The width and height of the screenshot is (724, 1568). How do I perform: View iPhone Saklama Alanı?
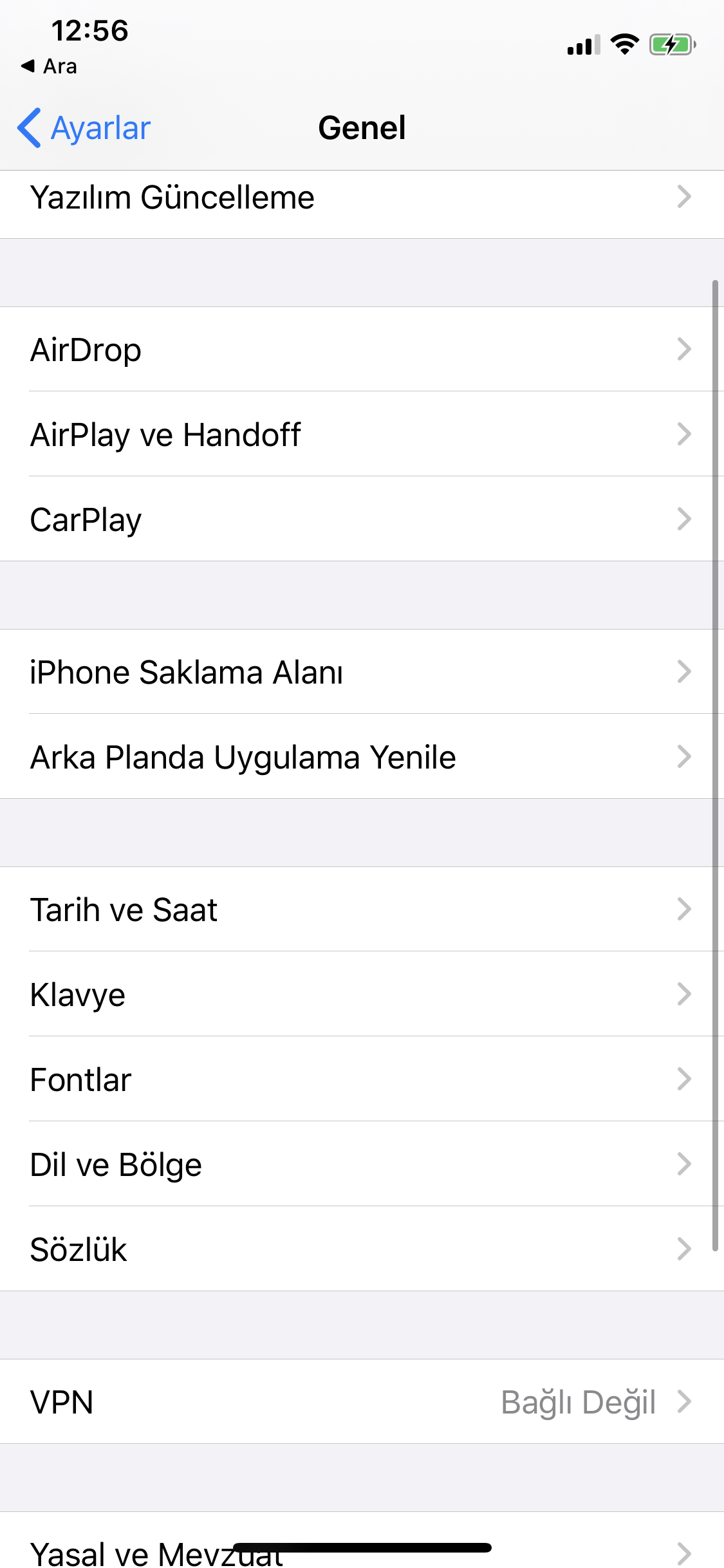[360, 672]
